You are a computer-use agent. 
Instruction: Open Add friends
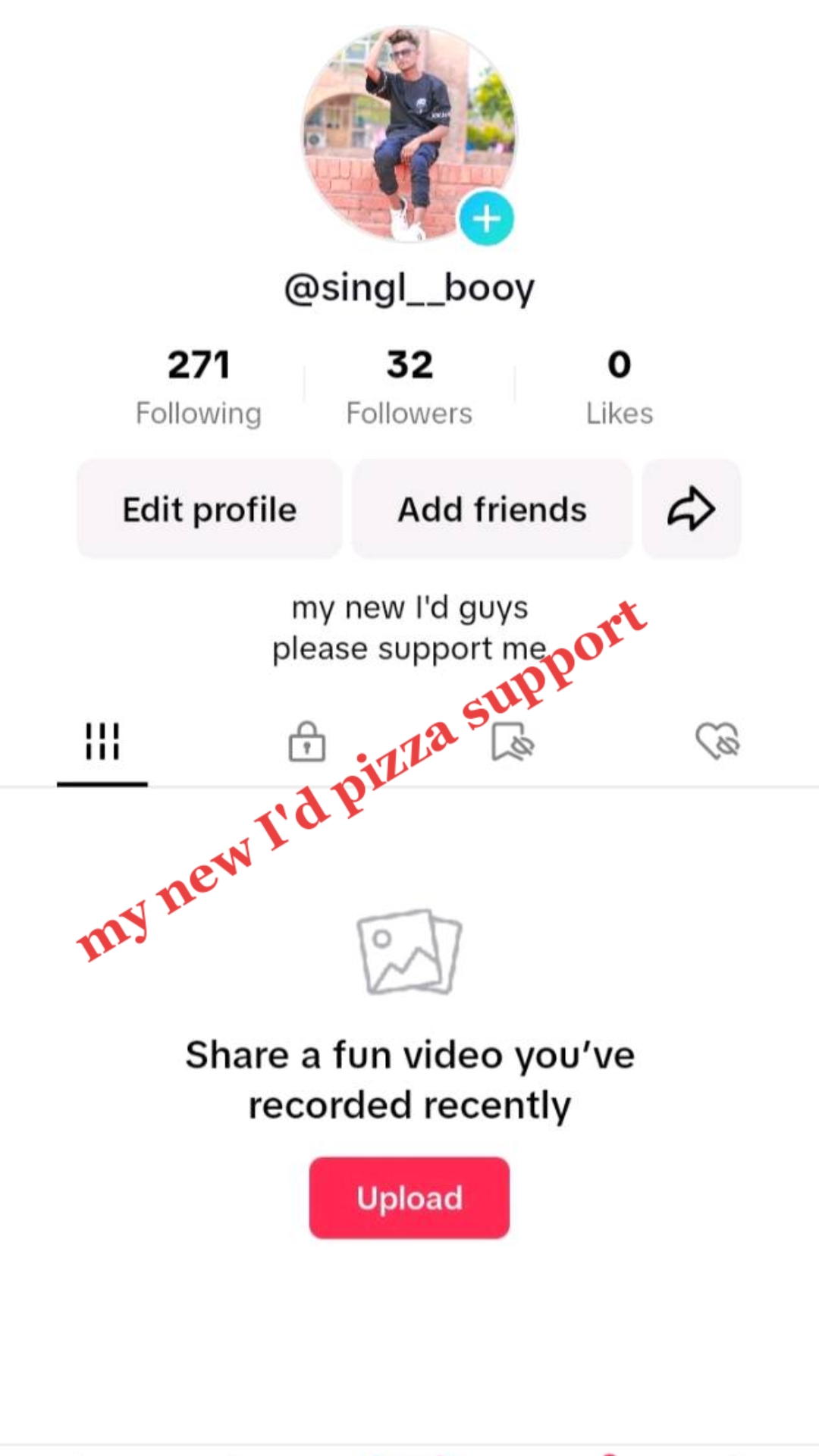492,509
